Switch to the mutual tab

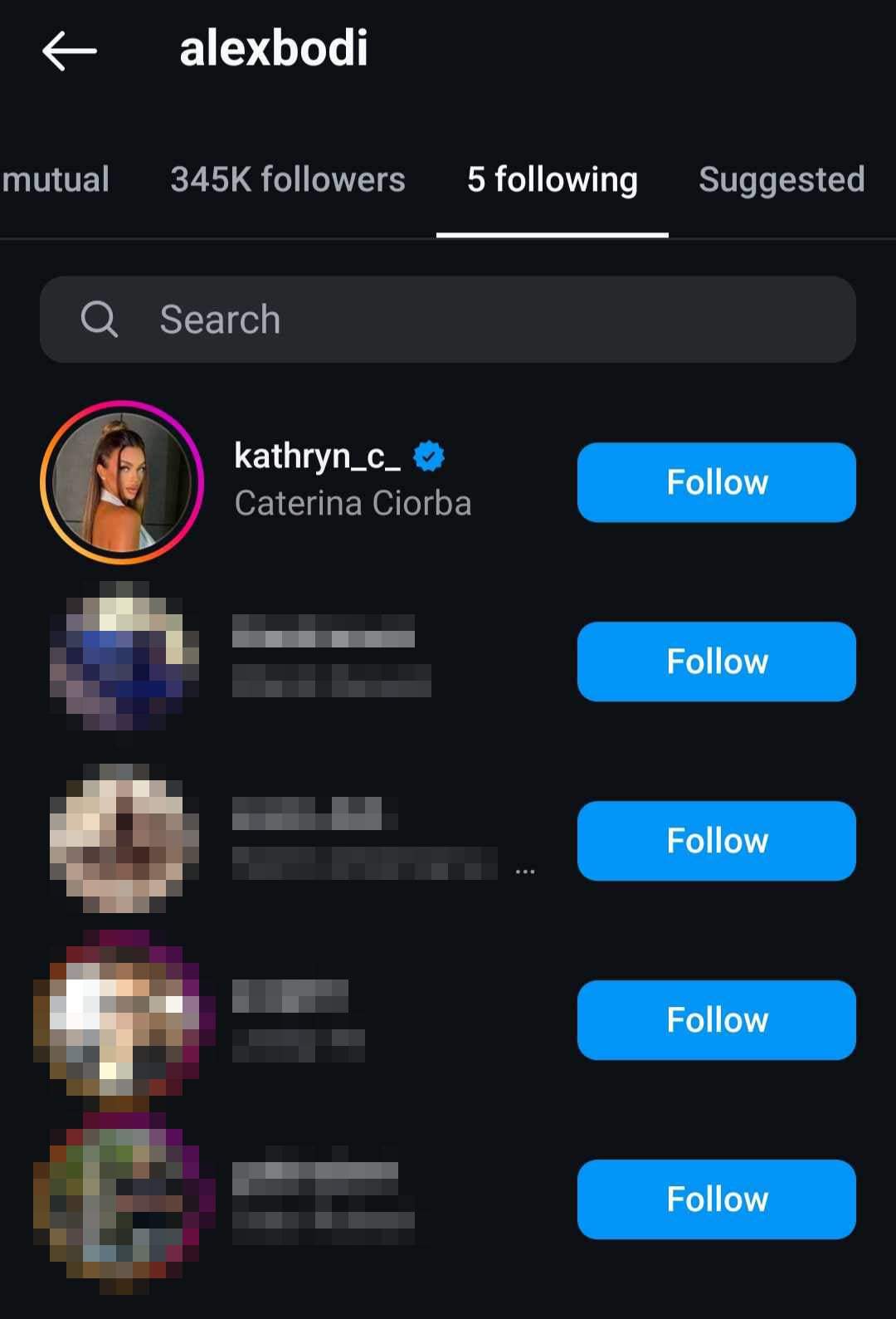point(56,180)
